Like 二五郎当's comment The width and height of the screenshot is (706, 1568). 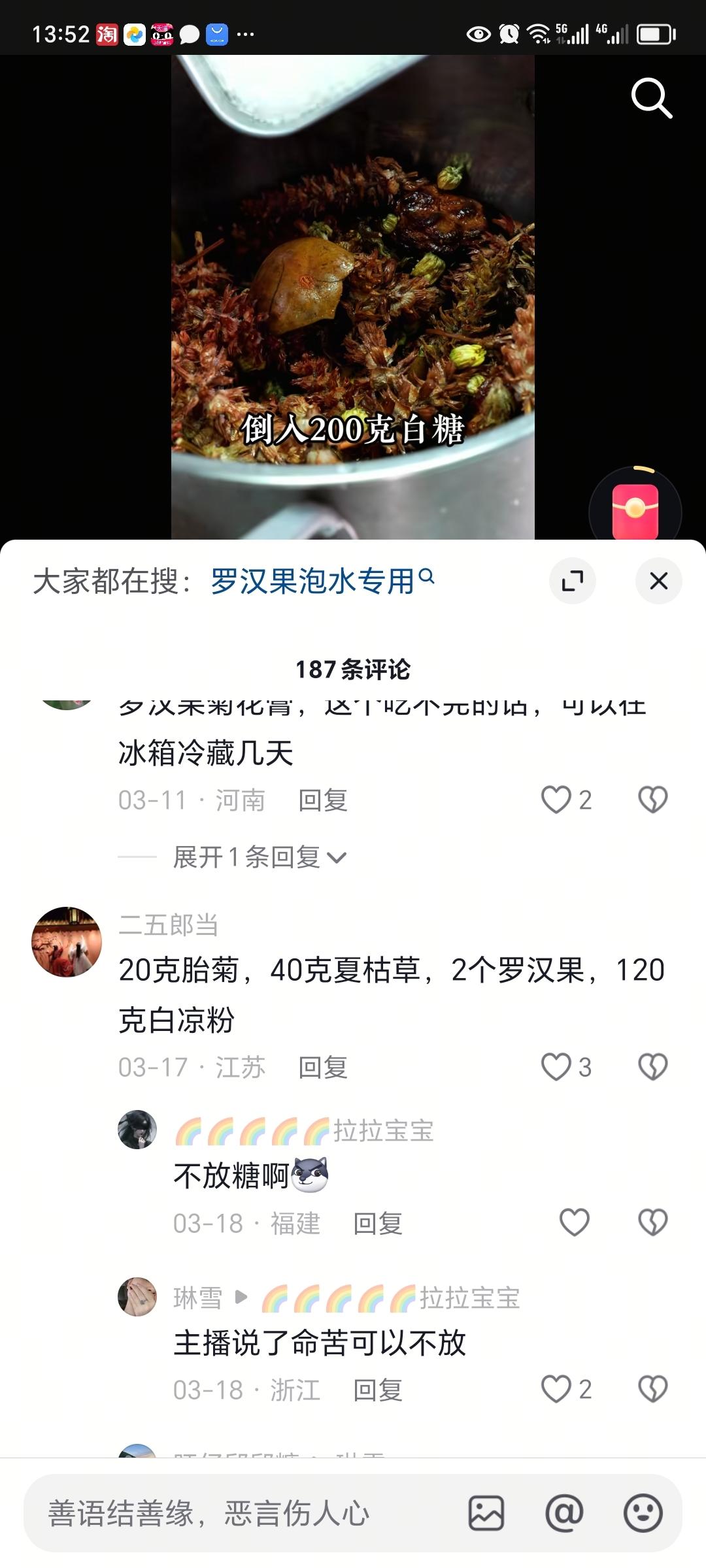click(x=566, y=1067)
